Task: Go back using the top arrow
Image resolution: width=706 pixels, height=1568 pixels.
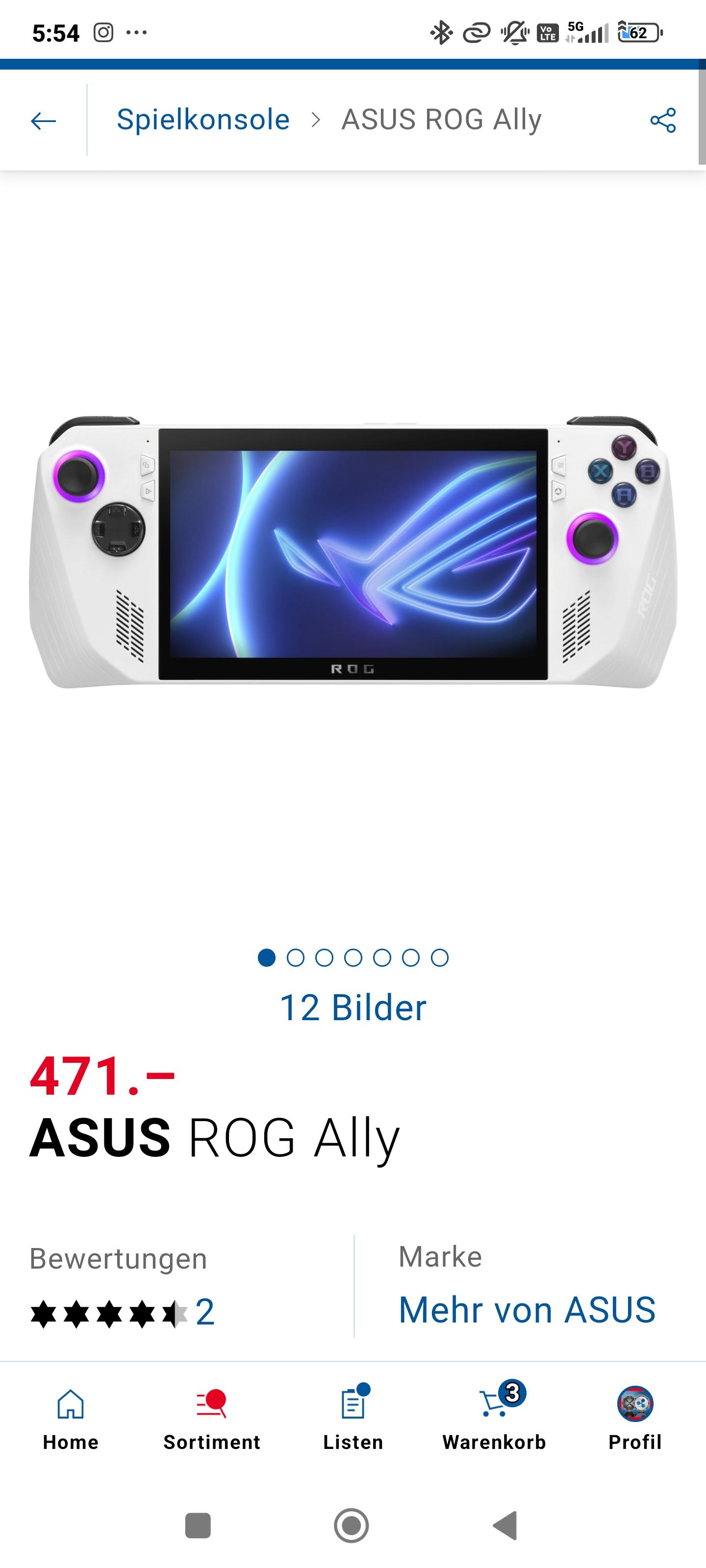Action: [43, 121]
